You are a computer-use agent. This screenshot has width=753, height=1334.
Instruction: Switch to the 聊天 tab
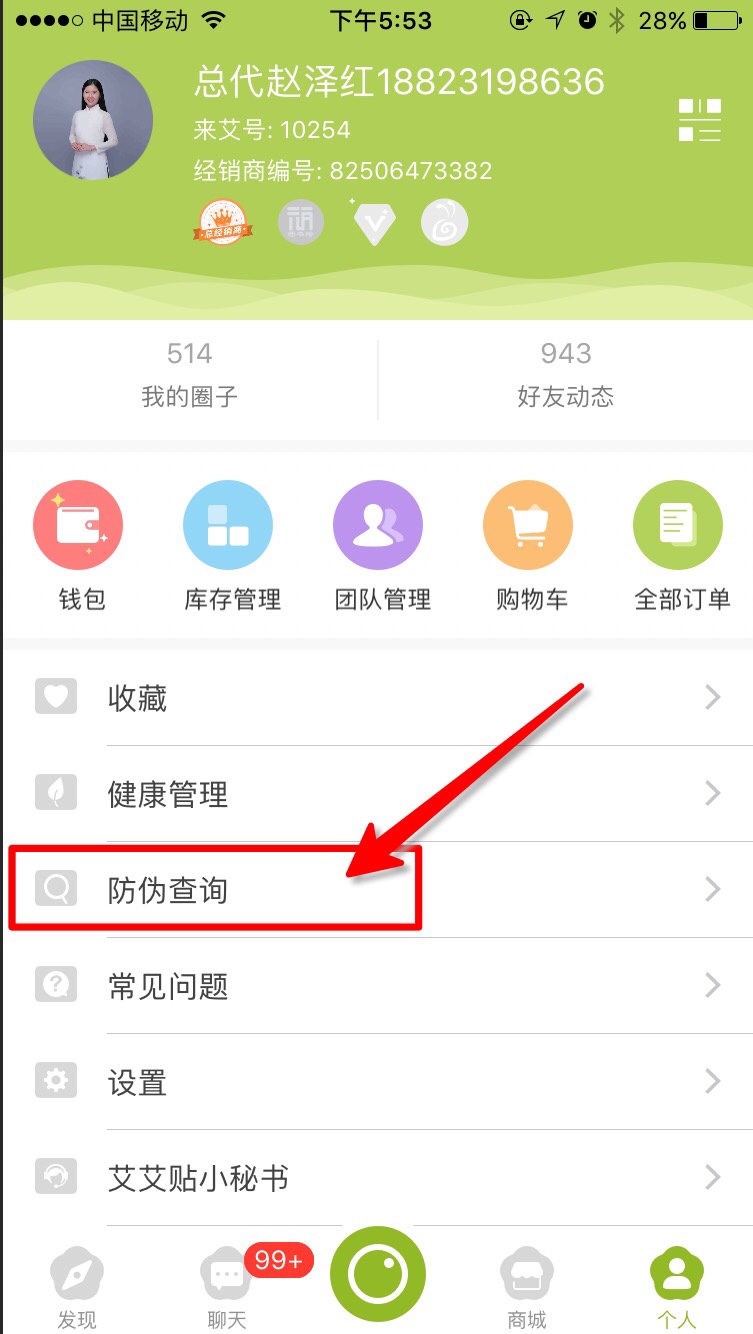(x=227, y=1287)
